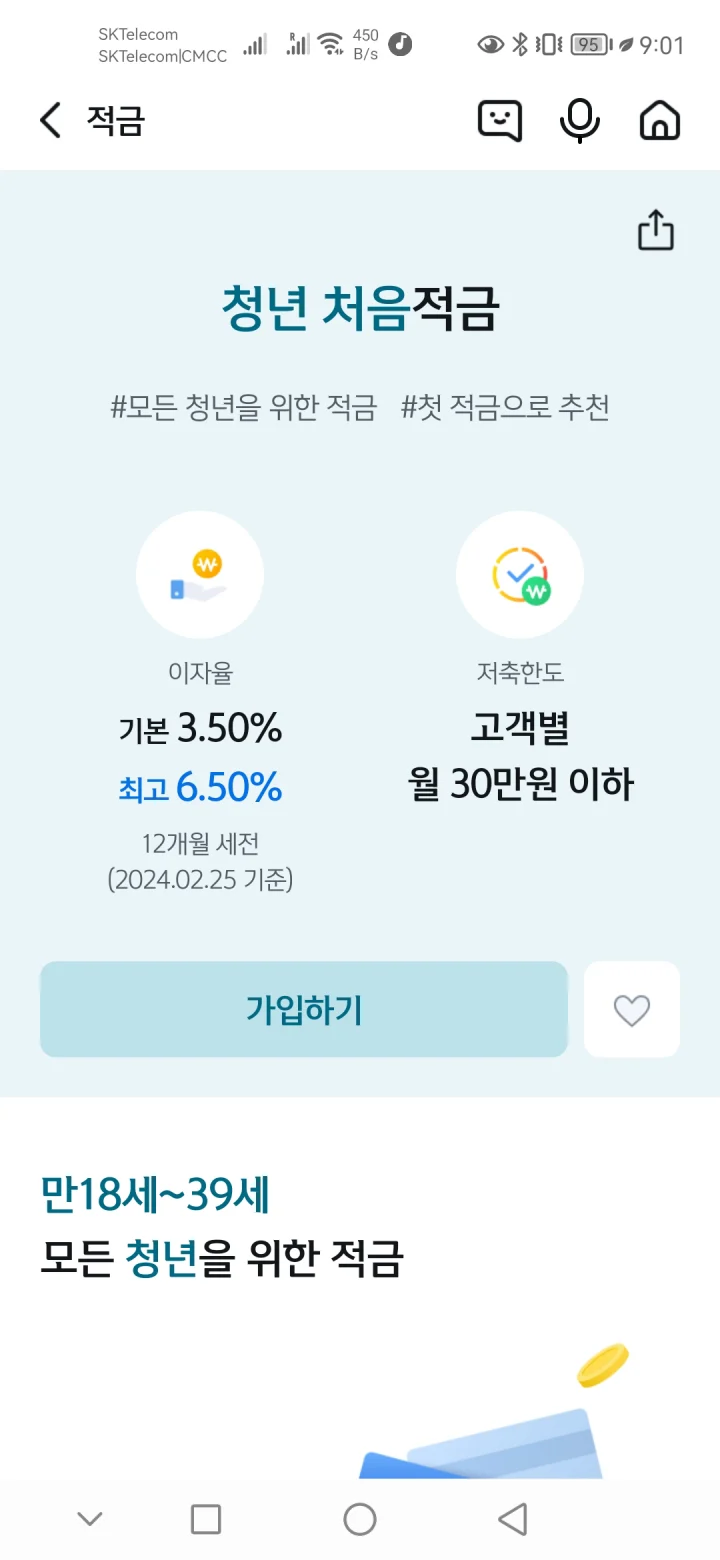Tap the 최고 6.50% rate text
Screen dimensions: 720x1560
tap(200, 787)
